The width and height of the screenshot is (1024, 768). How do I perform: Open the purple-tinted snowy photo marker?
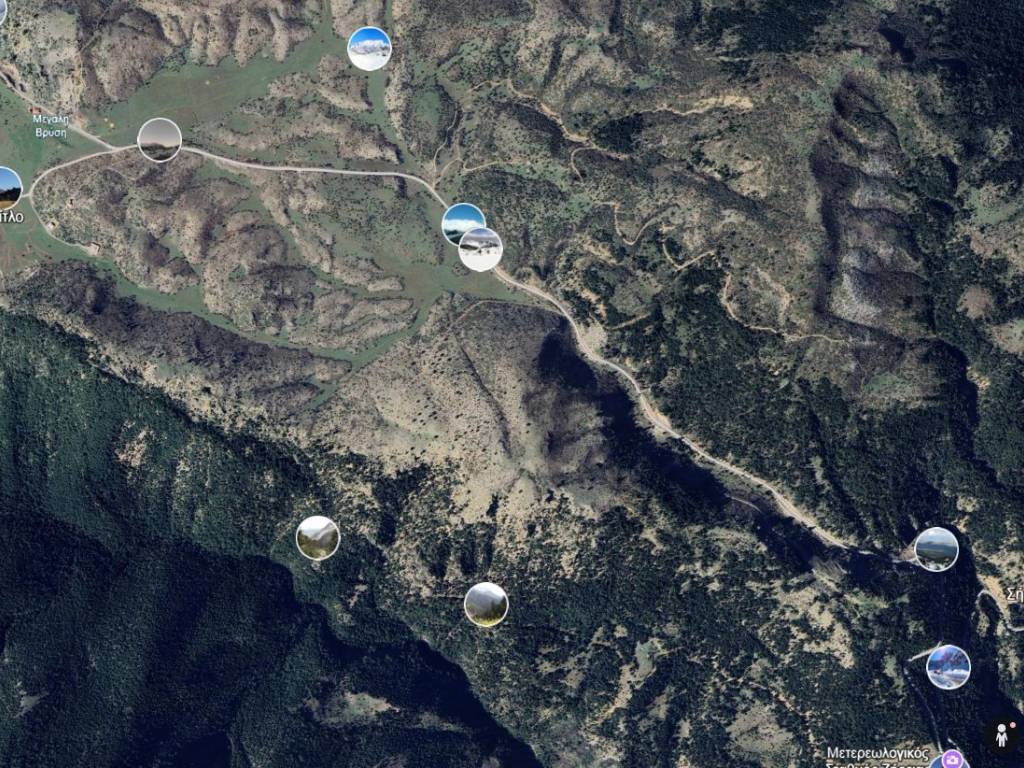click(x=948, y=666)
